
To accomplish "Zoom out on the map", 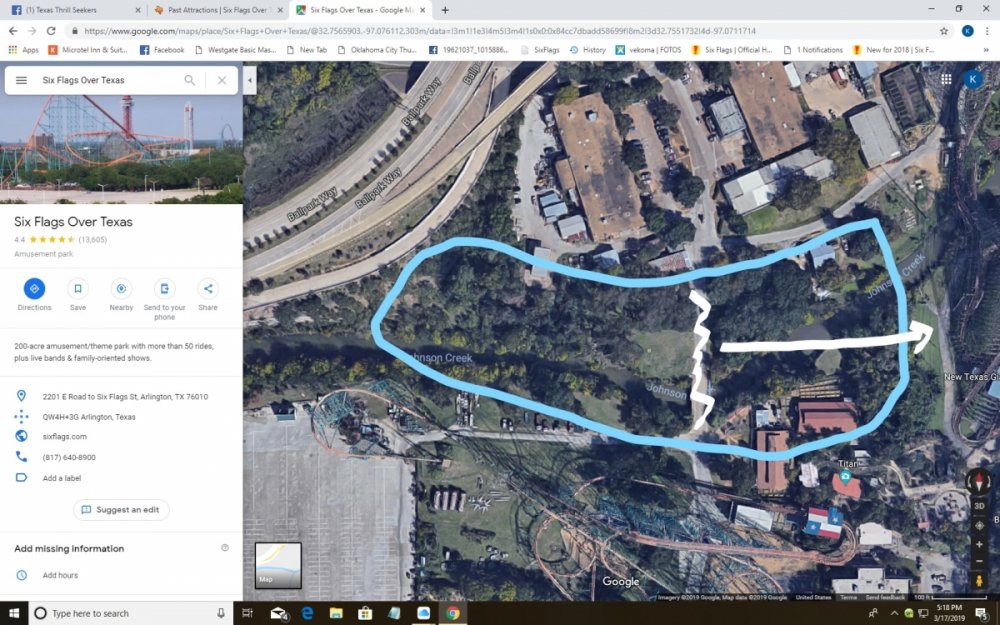I will point(979,563).
